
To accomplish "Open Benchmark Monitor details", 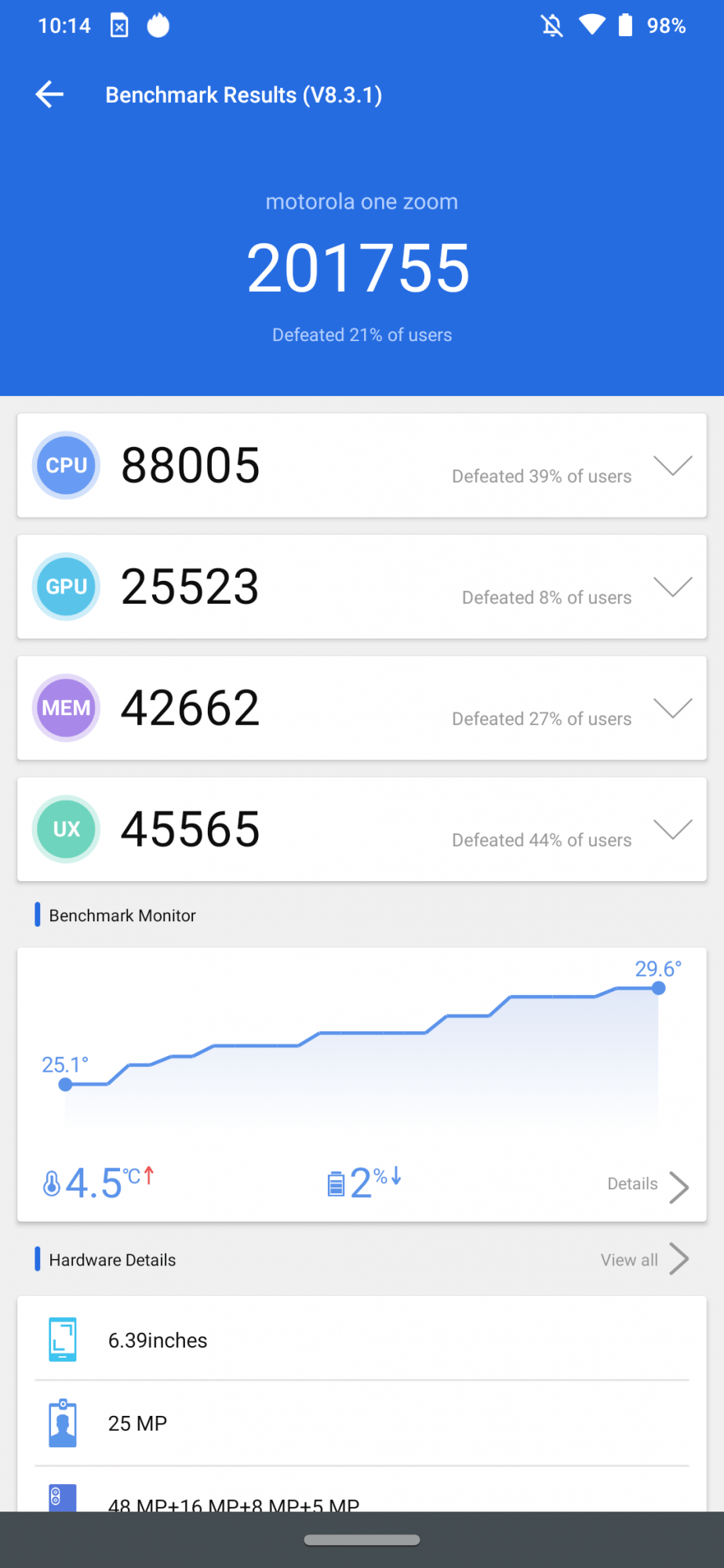I will 647,1185.
